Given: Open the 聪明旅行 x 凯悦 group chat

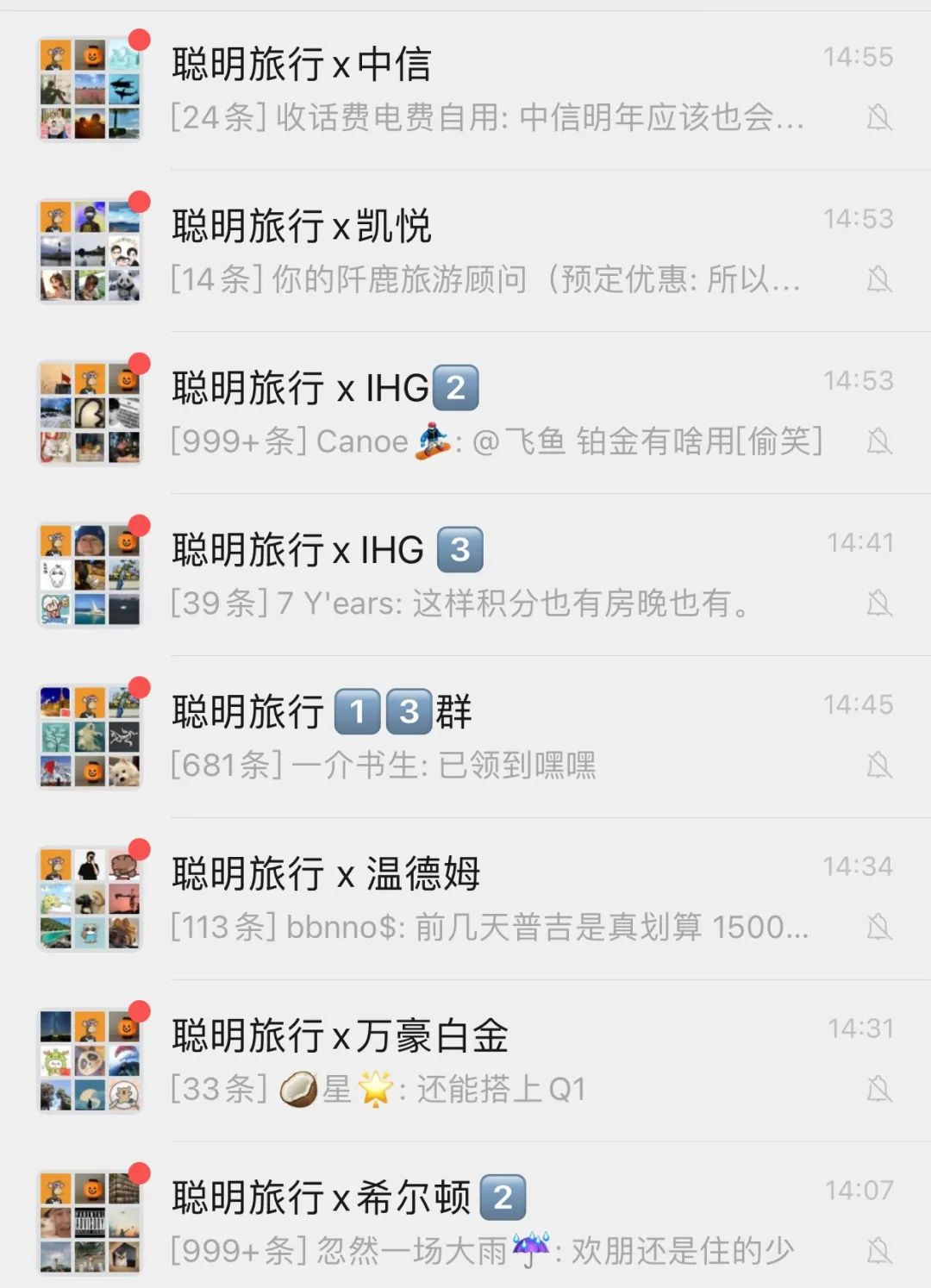Looking at the screenshot, I should tap(465, 250).
